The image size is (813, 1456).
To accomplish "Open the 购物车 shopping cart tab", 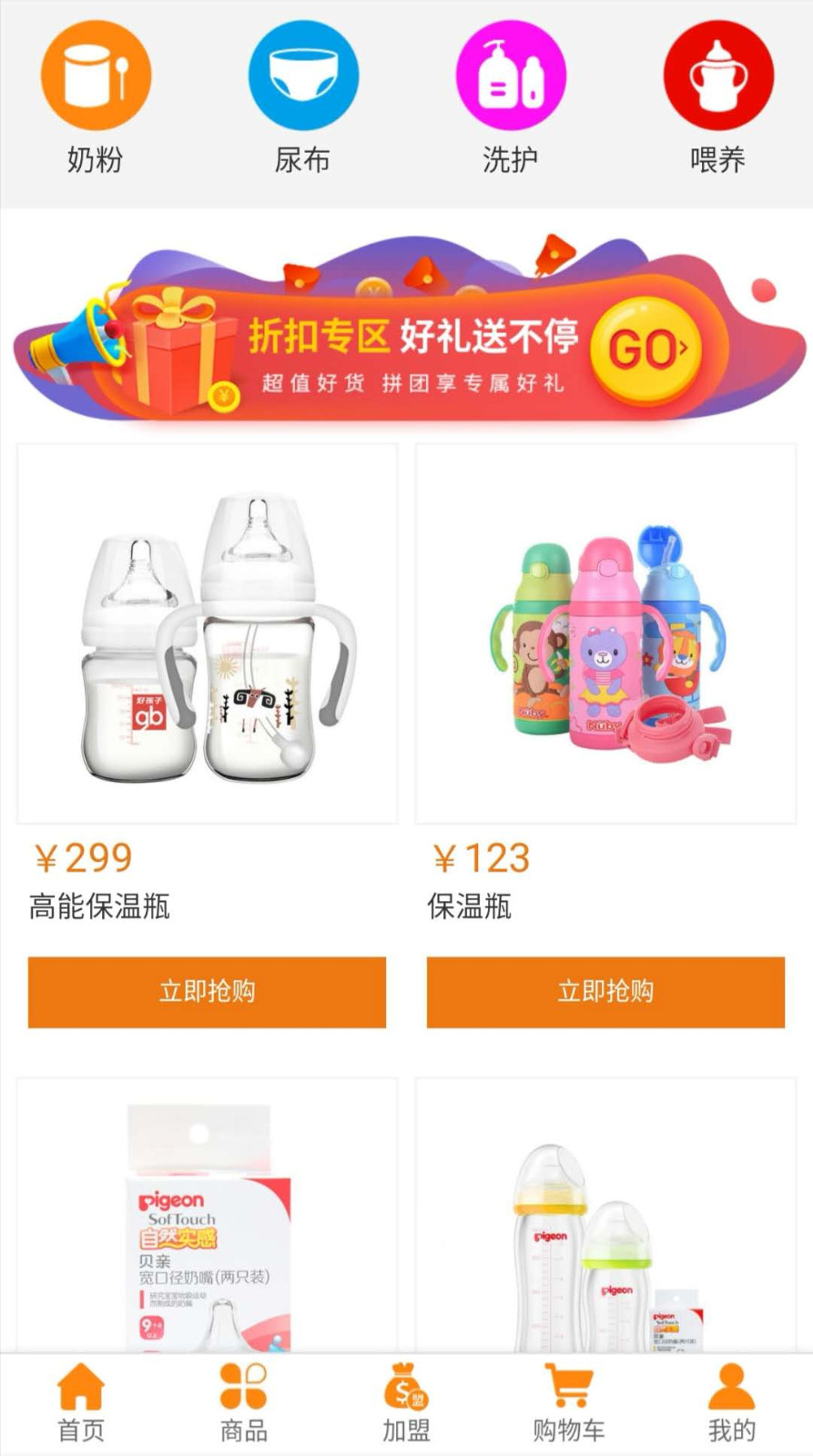I will [x=569, y=1403].
